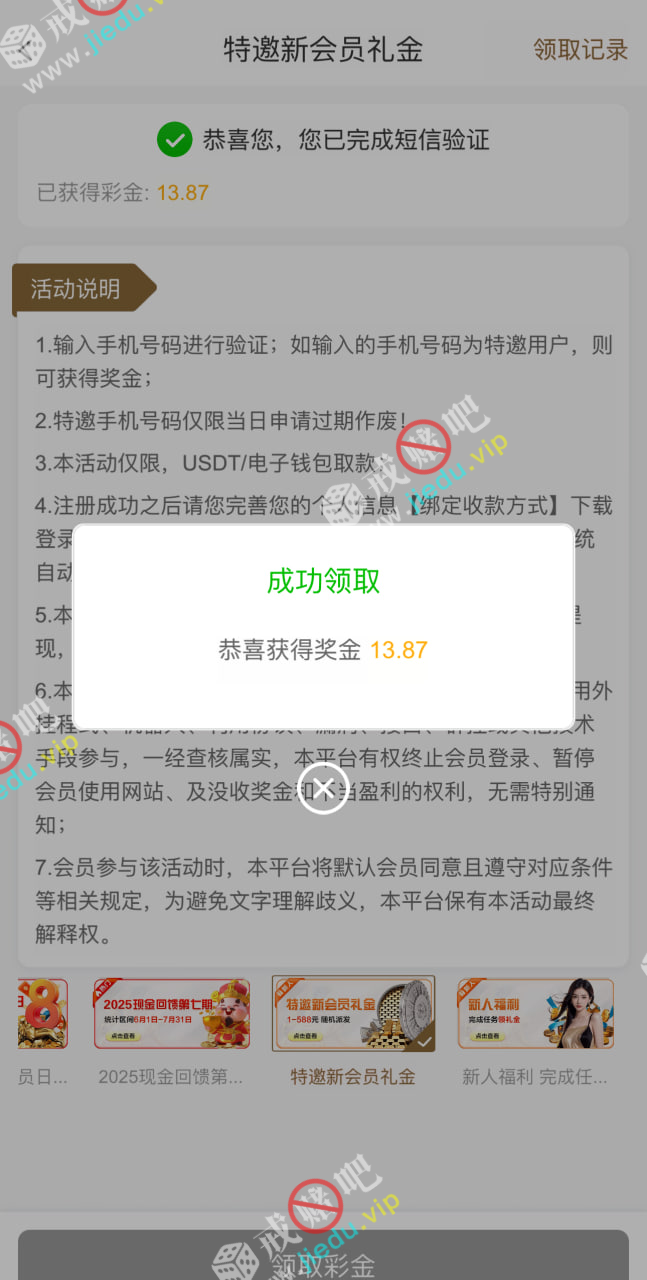Screen dimensions: 647x1280
Task: Close the 成功领取 popup dialog
Action: point(323,789)
